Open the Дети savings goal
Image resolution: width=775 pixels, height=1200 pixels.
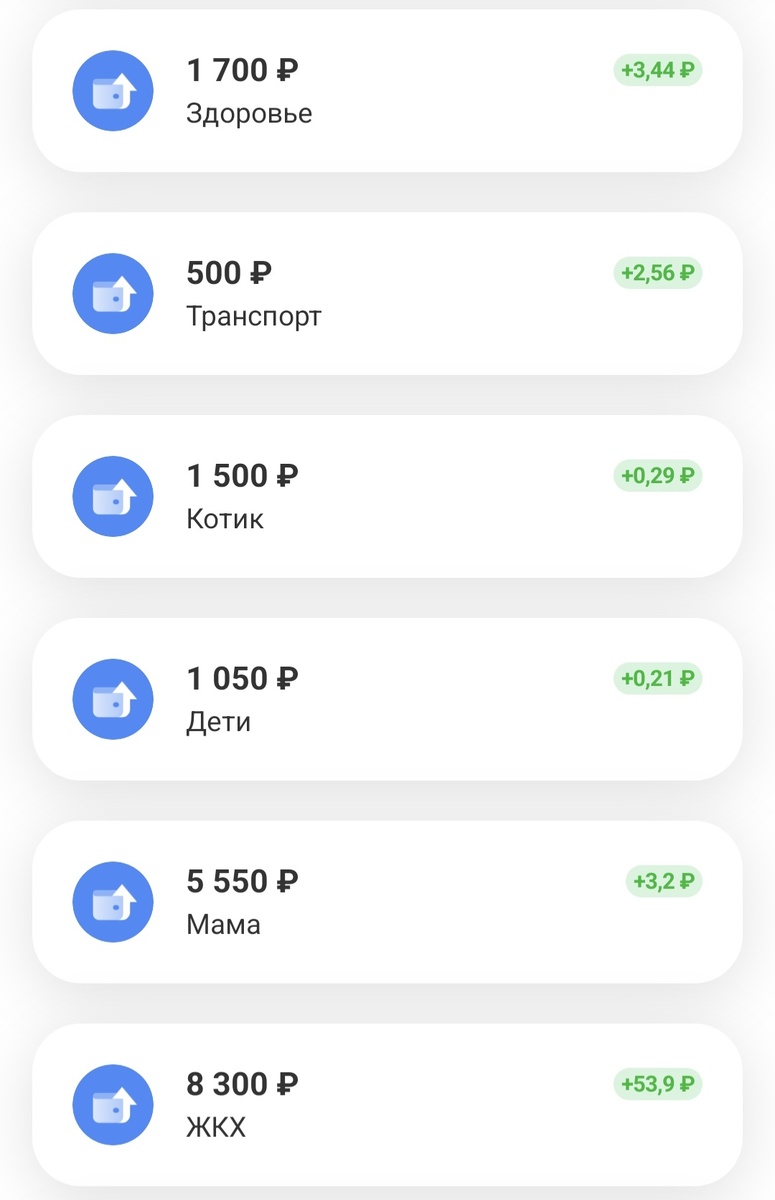218,722
